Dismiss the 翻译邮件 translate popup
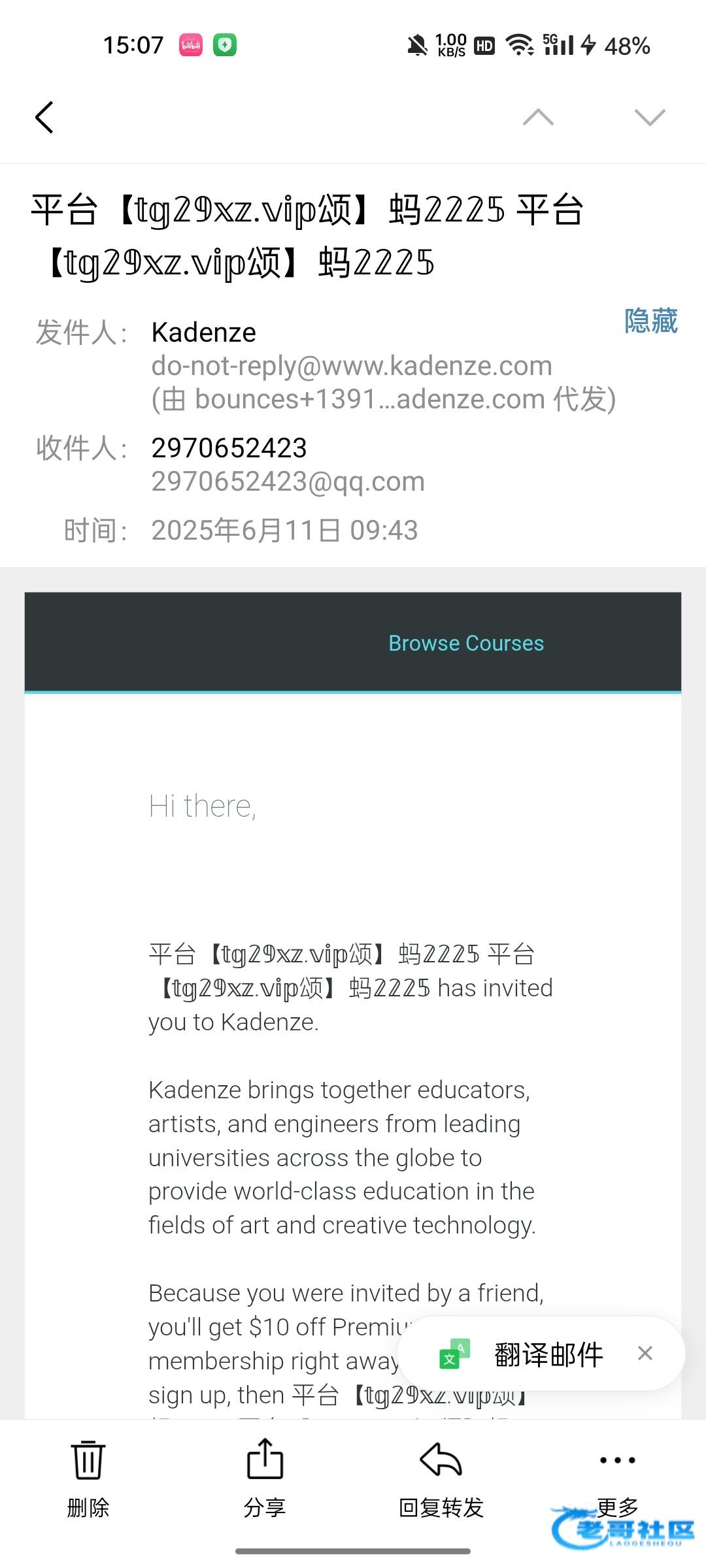The height and width of the screenshot is (1568, 706). tap(645, 1353)
